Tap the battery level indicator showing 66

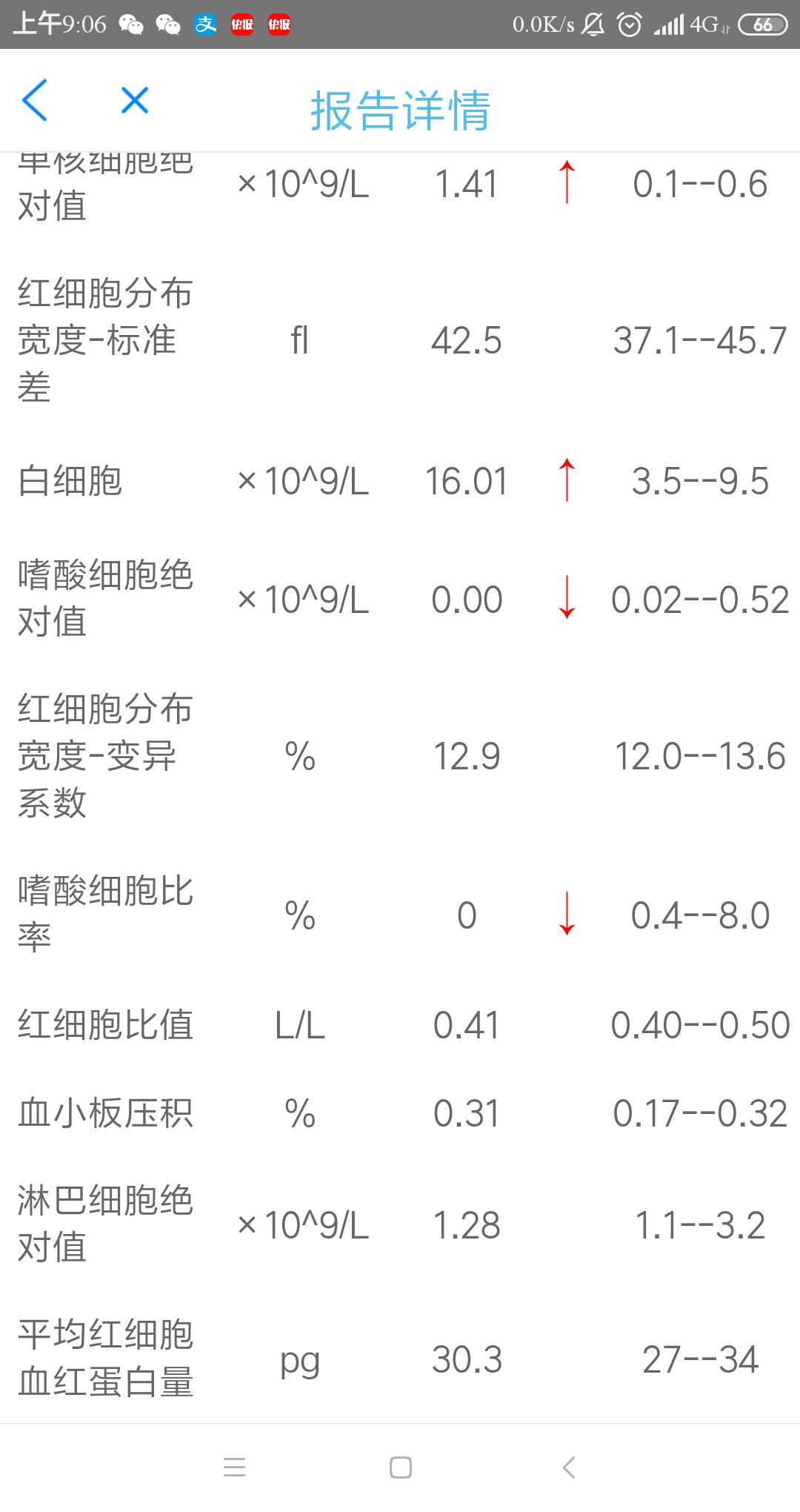click(764, 24)
